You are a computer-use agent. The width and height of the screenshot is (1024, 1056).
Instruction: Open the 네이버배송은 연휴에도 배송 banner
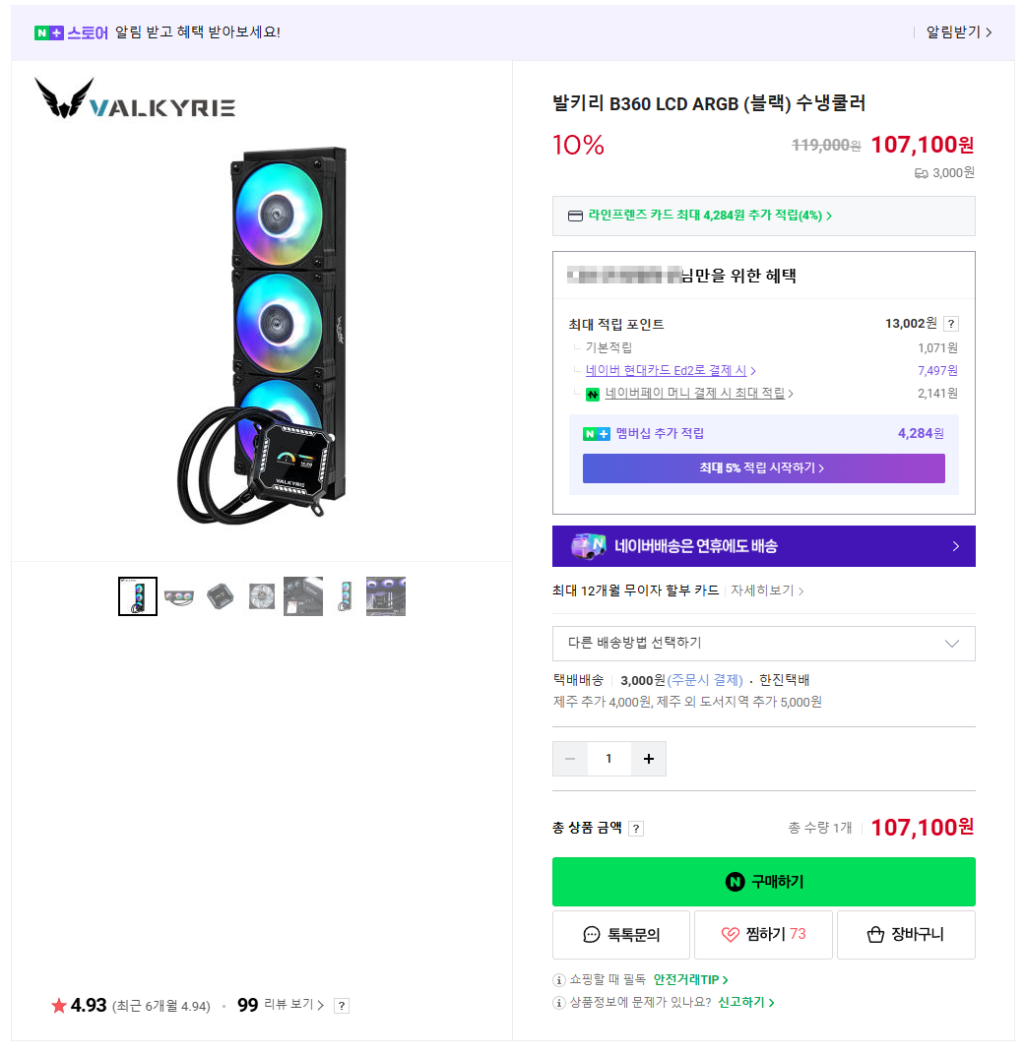[763, 546]
